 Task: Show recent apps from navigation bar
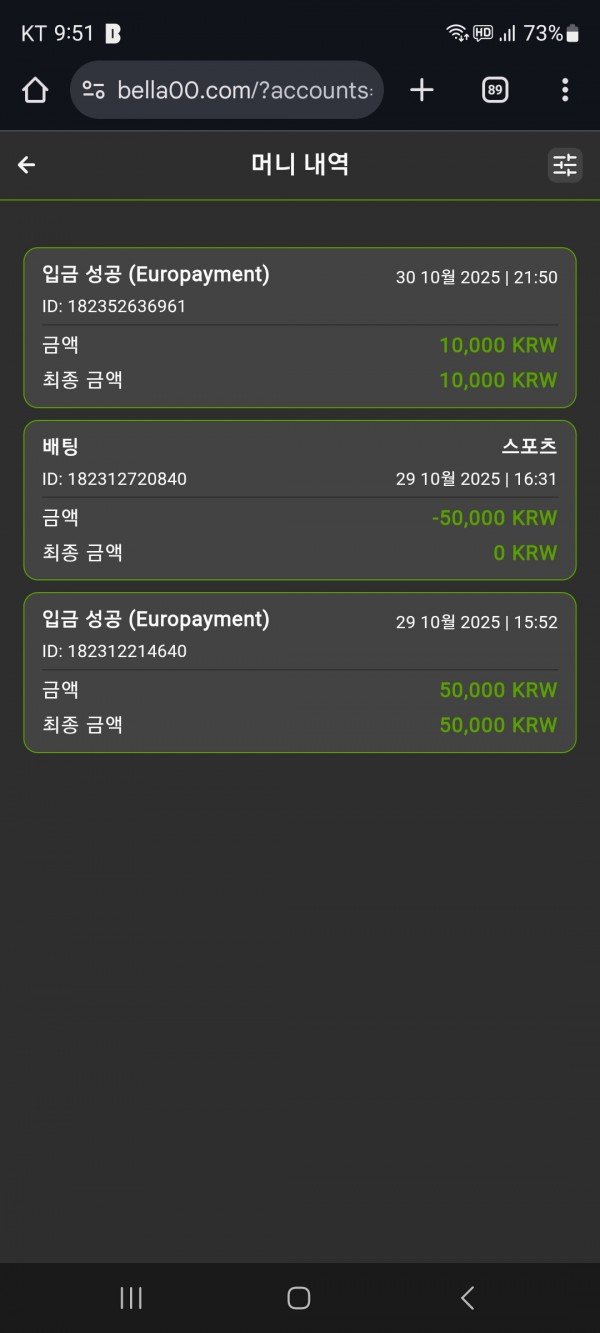(131, 1298)
